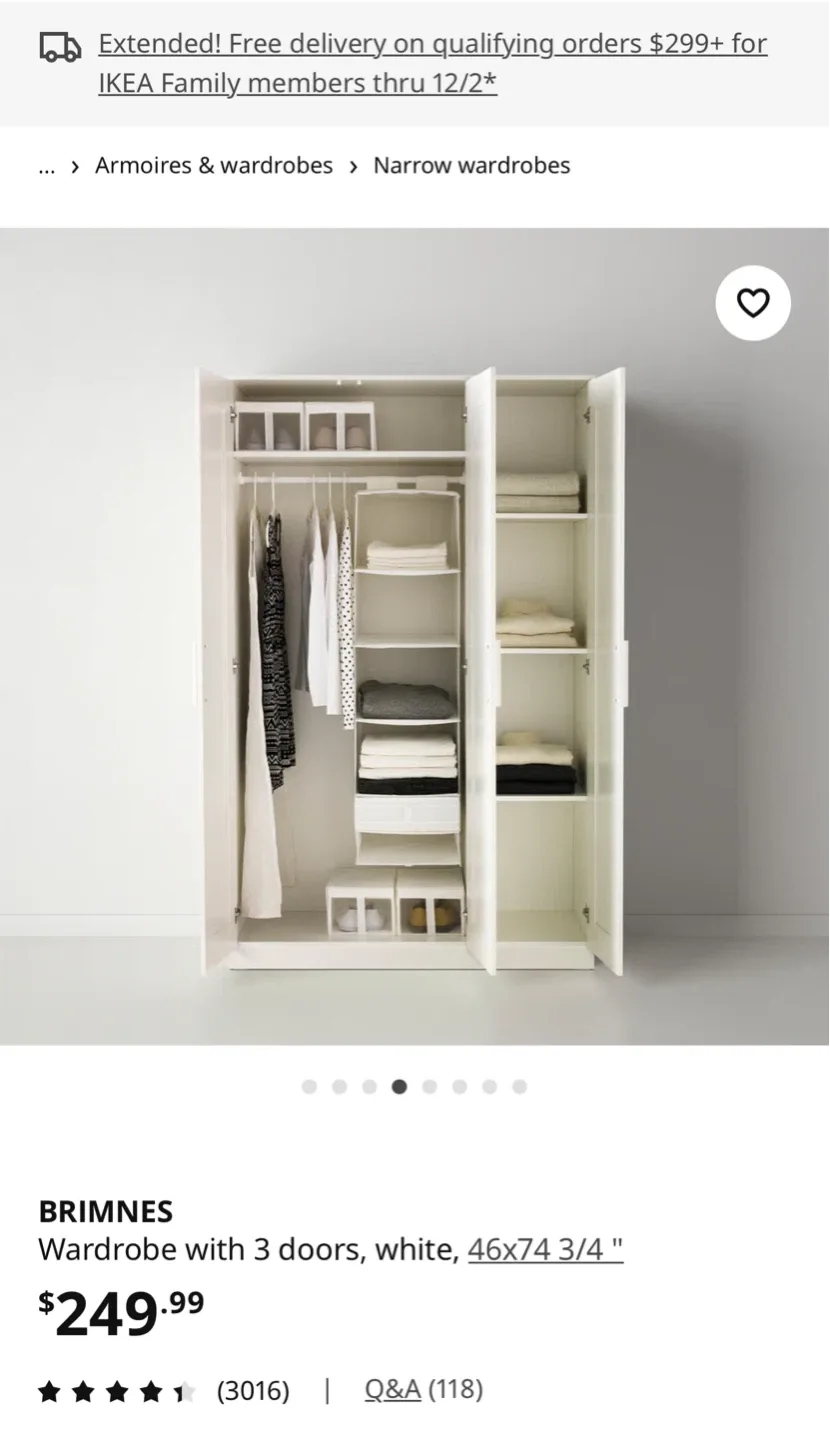Open the free delivery promotion link
Screen dimensions: 830x1440
(x=432, y=63)
